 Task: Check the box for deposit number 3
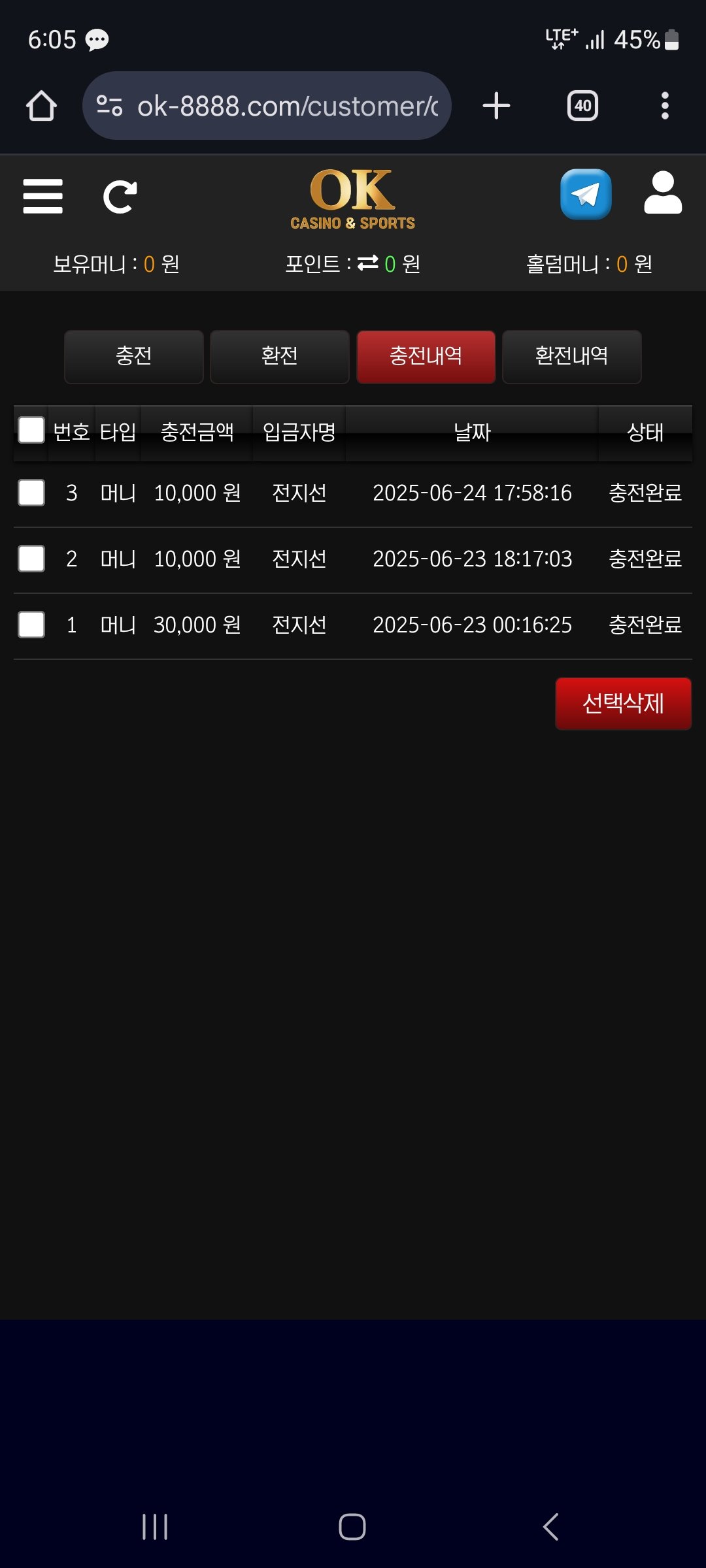pyautogui.click(x=31, y=493)
